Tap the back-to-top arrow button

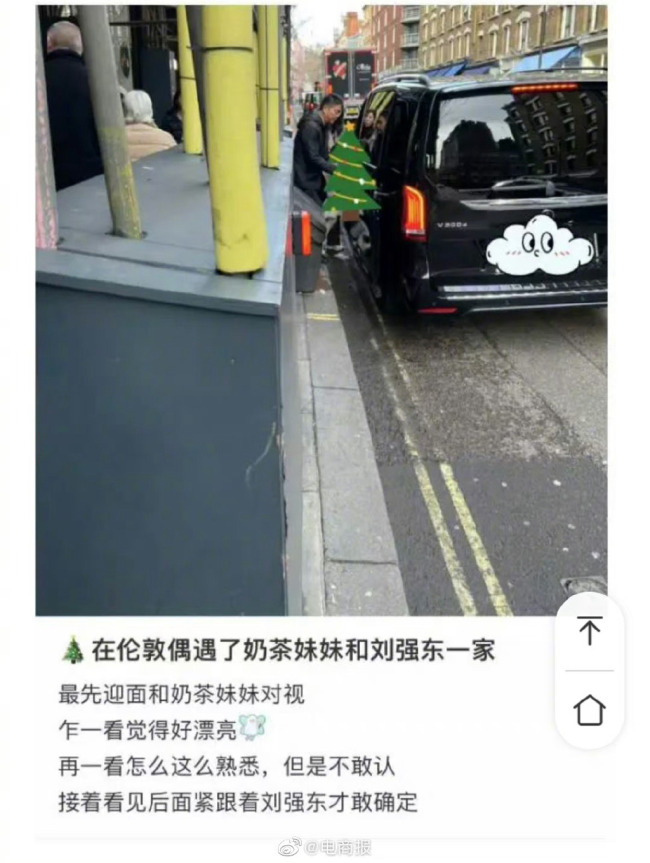[x=590, y=631]
